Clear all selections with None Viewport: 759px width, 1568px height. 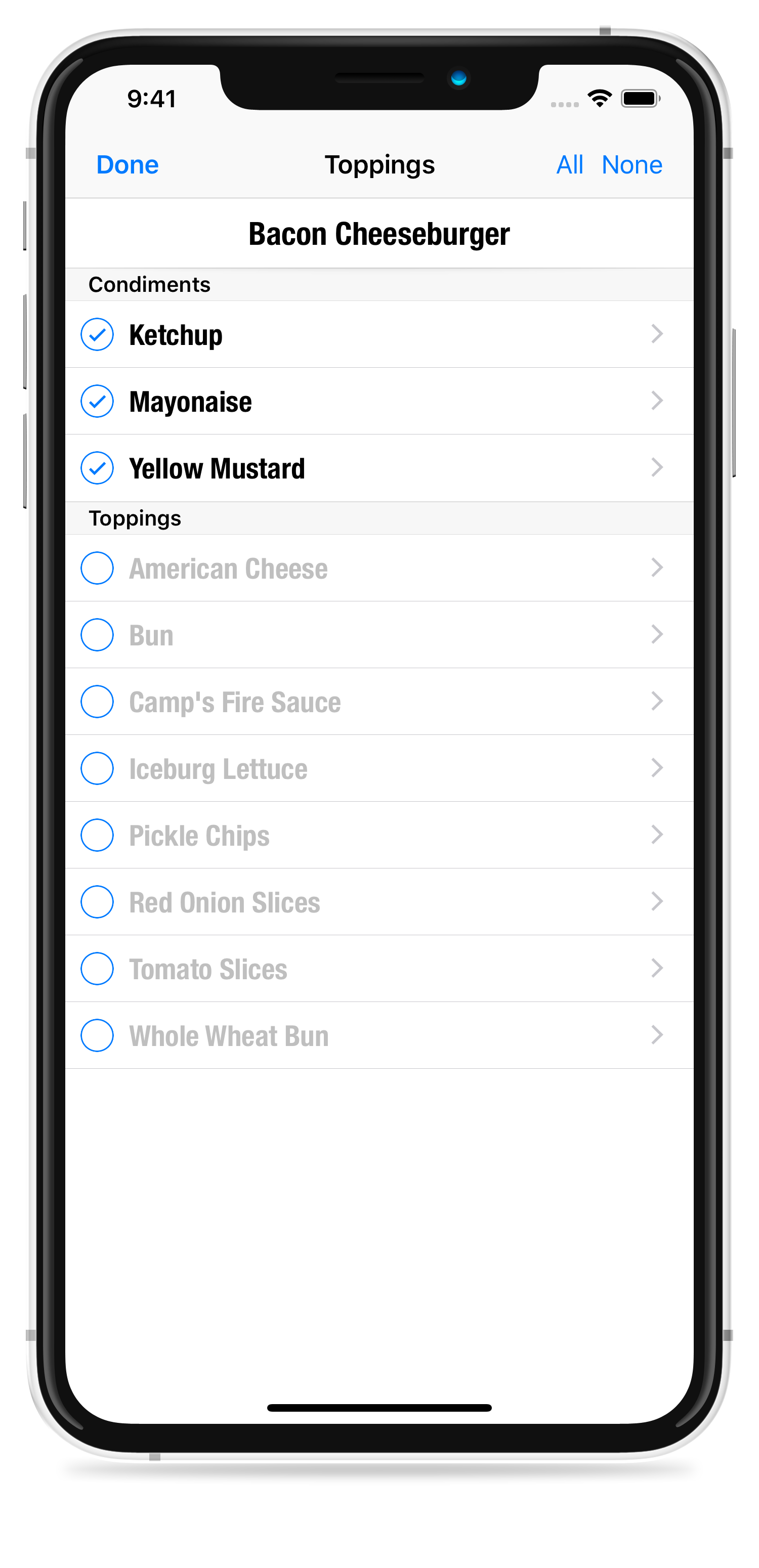631,165
